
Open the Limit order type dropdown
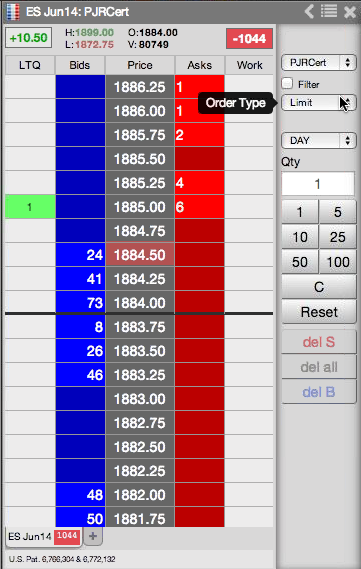coord(319,103)
